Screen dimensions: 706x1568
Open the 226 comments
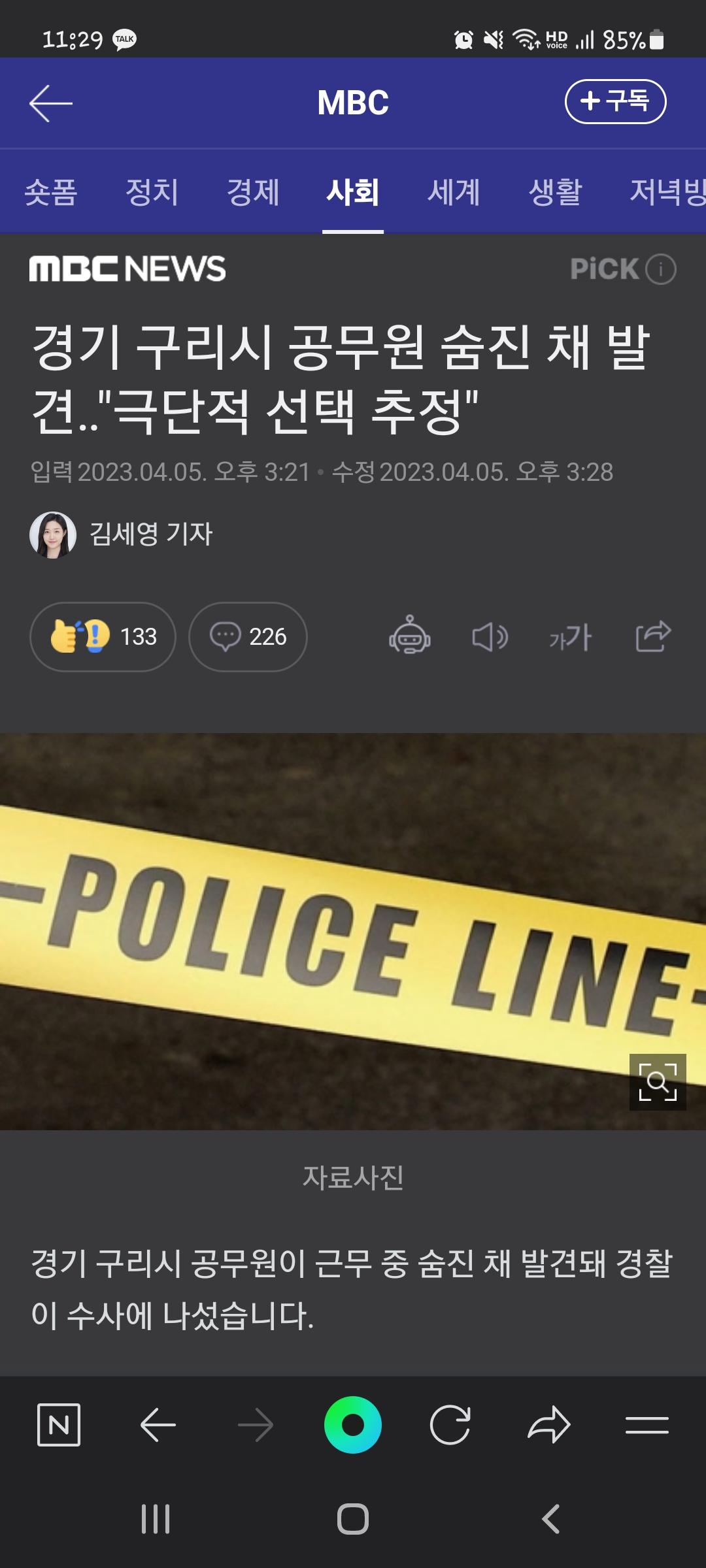click(x=248, y=636)
